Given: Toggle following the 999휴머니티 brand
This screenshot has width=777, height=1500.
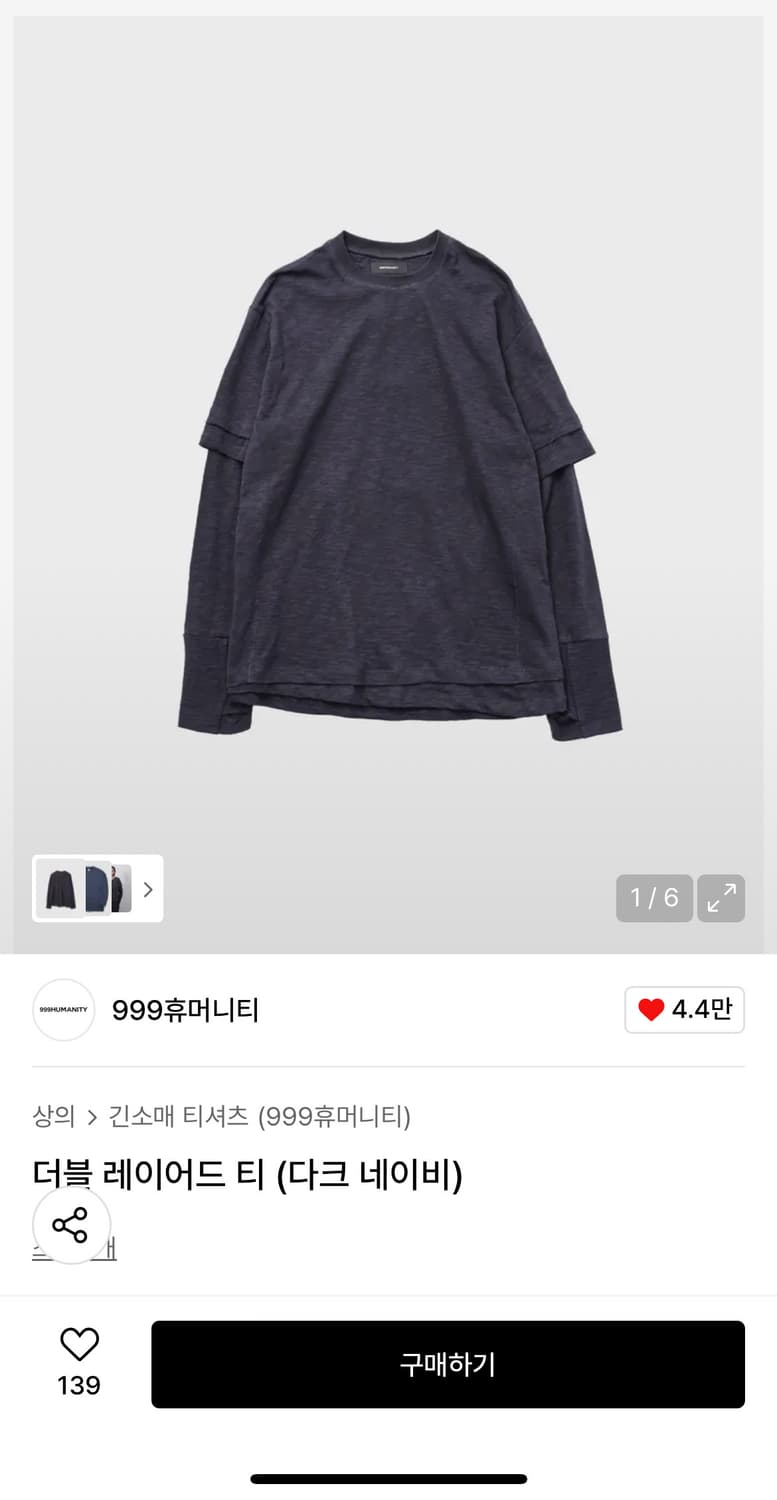Looking at the screenshot, I should click(x=685, y=1010).
